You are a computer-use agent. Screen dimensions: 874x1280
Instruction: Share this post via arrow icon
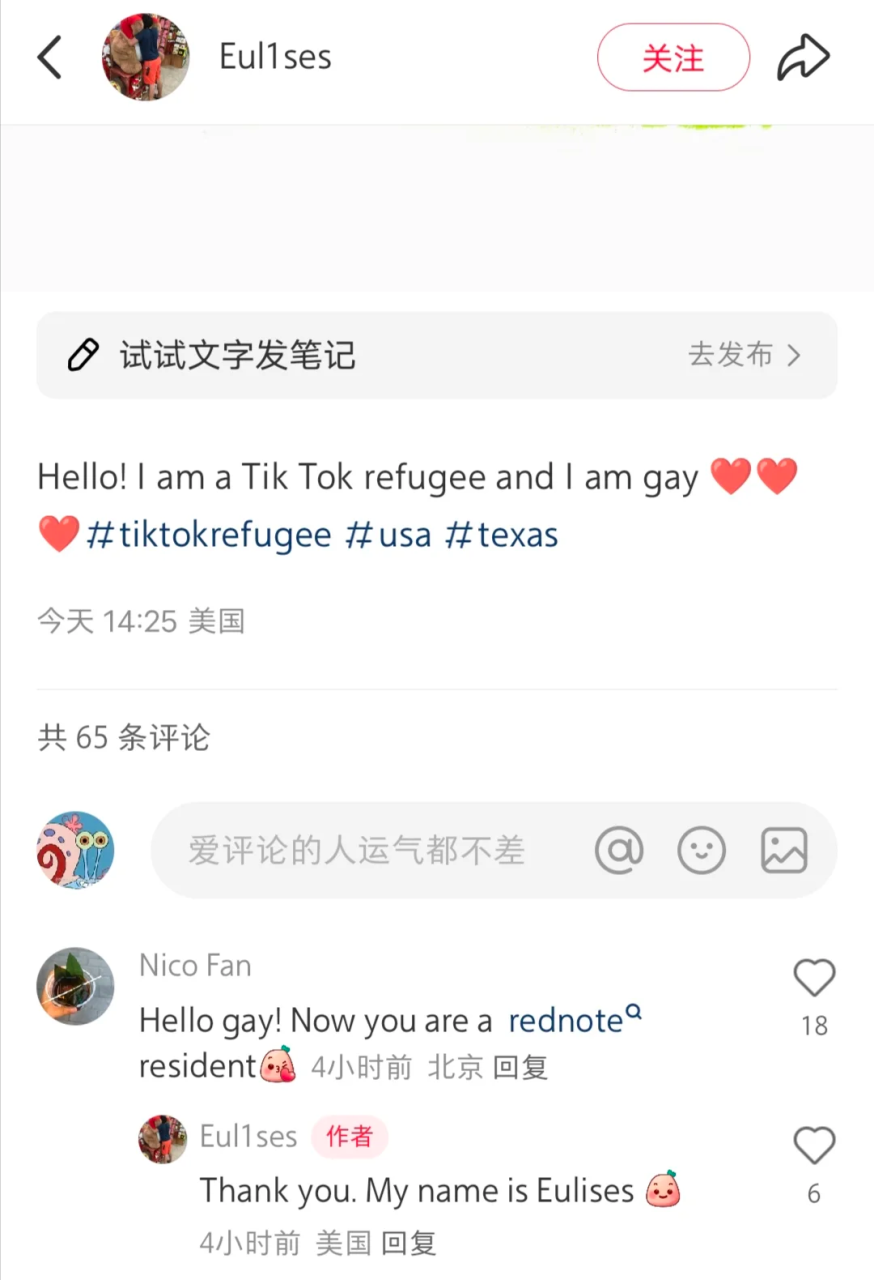pos(803,58)
